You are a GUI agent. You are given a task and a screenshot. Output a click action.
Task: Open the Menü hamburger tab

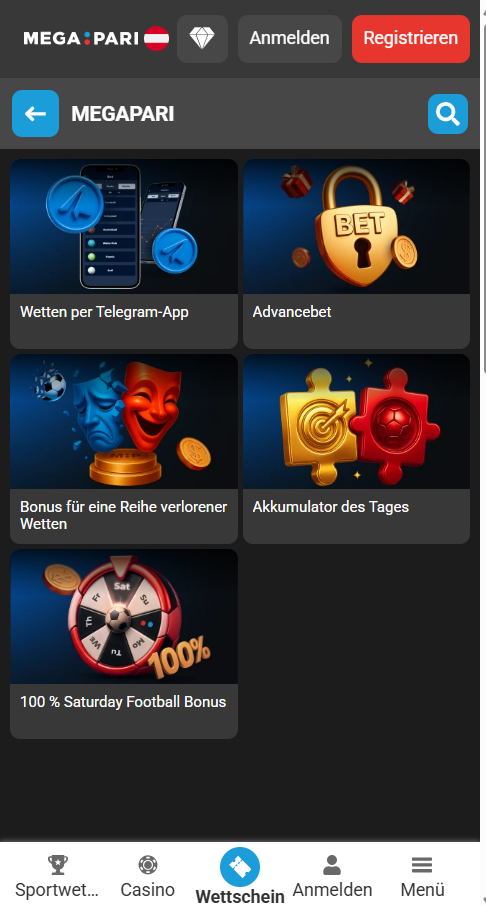422,875
